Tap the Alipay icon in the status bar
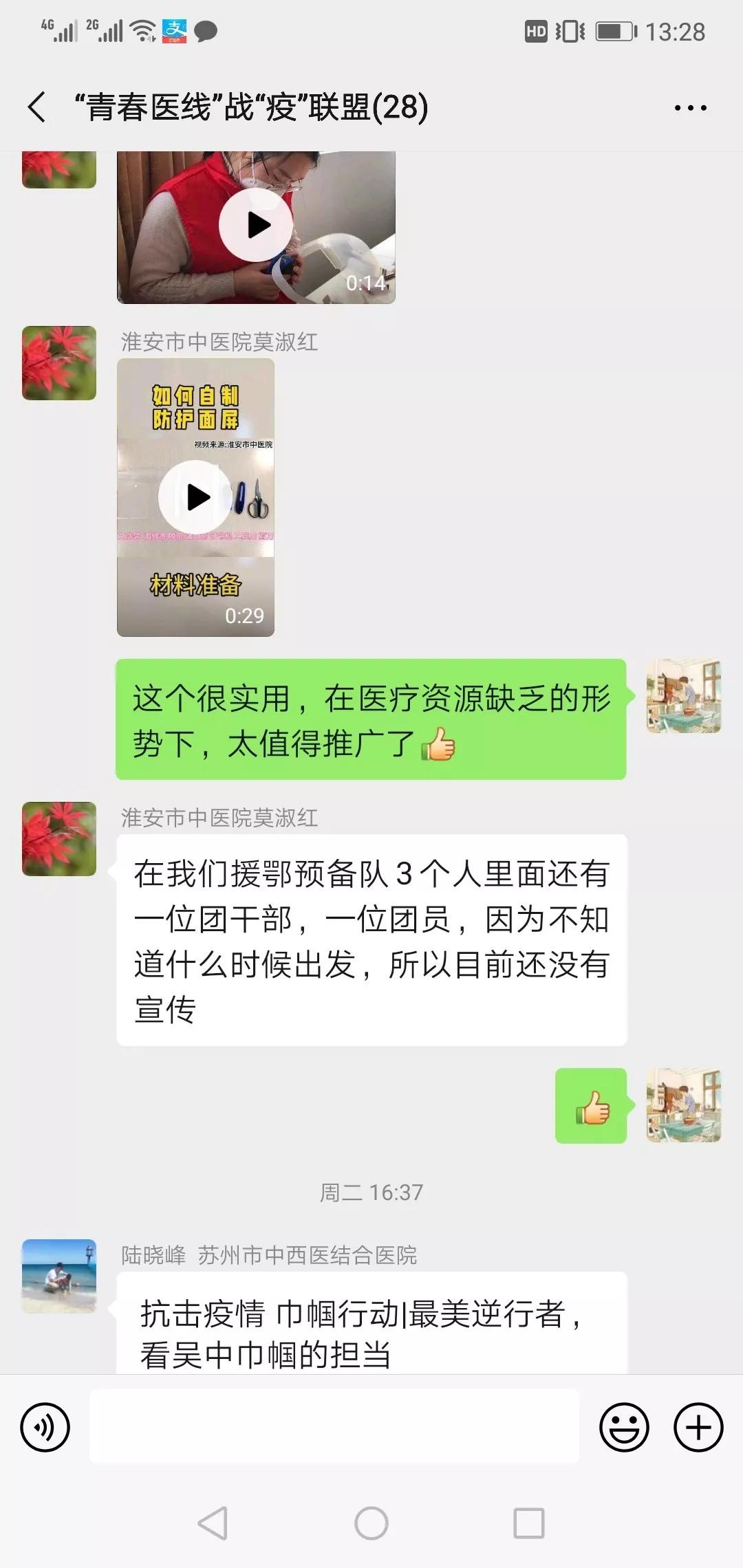Image resolution: width=743 pixels, height=1568 pixels. [174, 30]
